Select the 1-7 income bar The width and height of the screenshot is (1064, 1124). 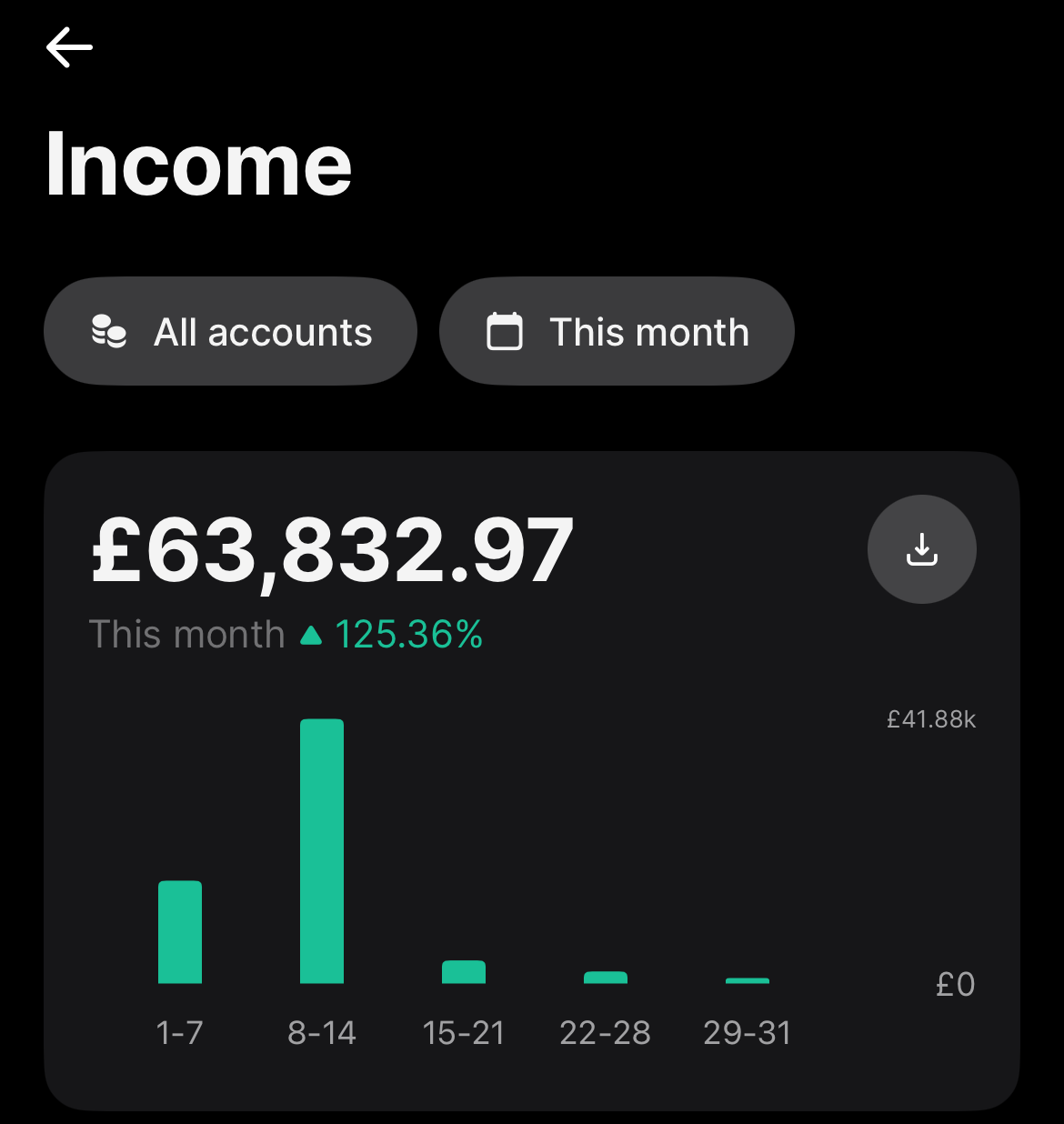(x=180, y=932)
